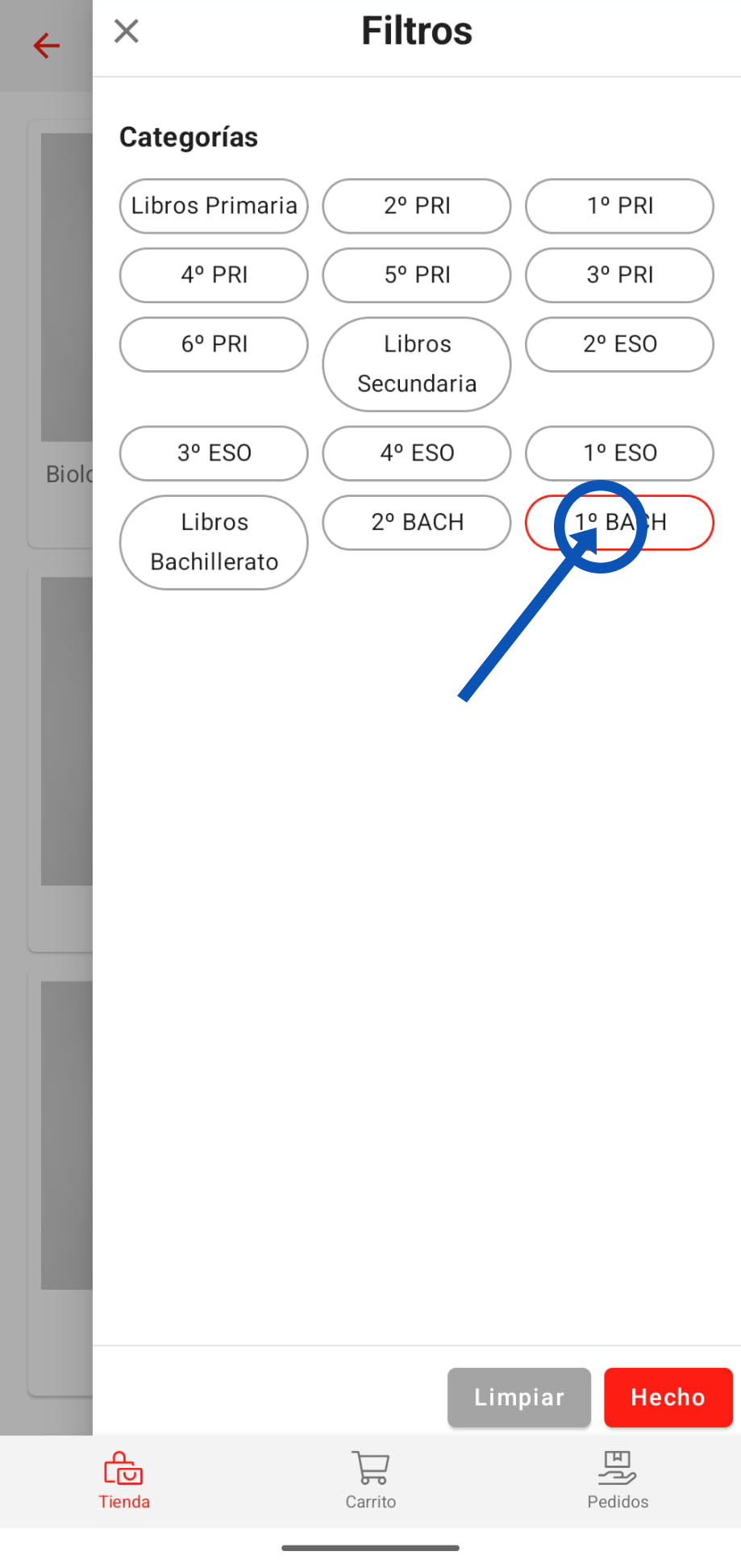Choose the 6º PRI category

pyautogui.click(x=214, y=344)
